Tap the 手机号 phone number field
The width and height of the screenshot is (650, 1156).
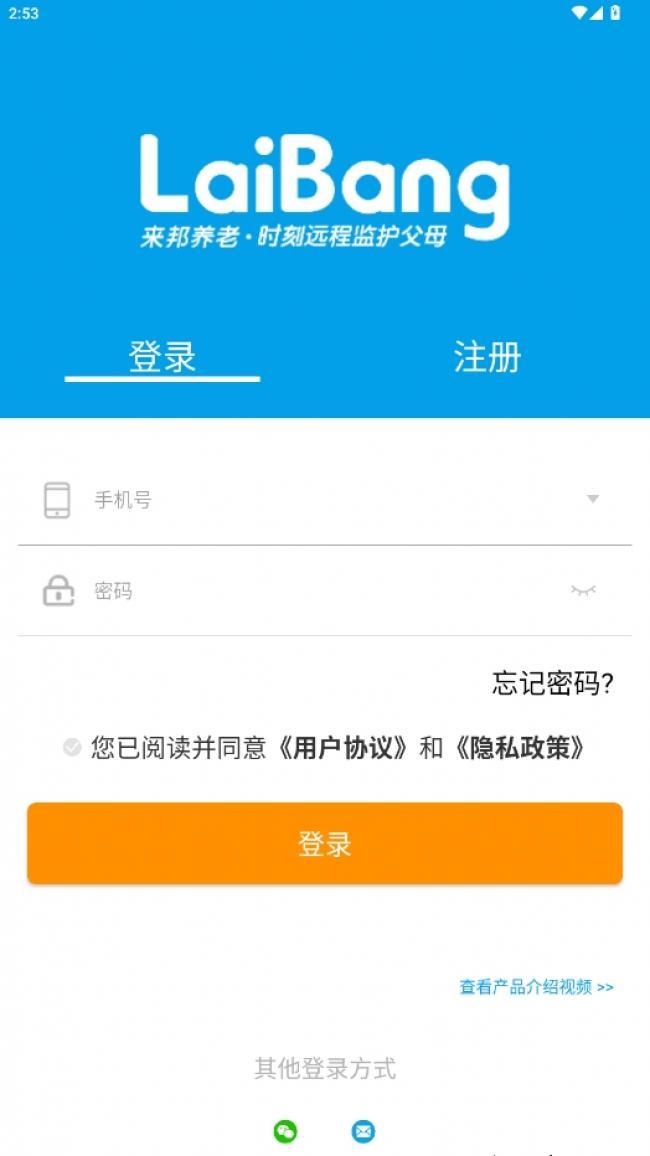(324, 500)
